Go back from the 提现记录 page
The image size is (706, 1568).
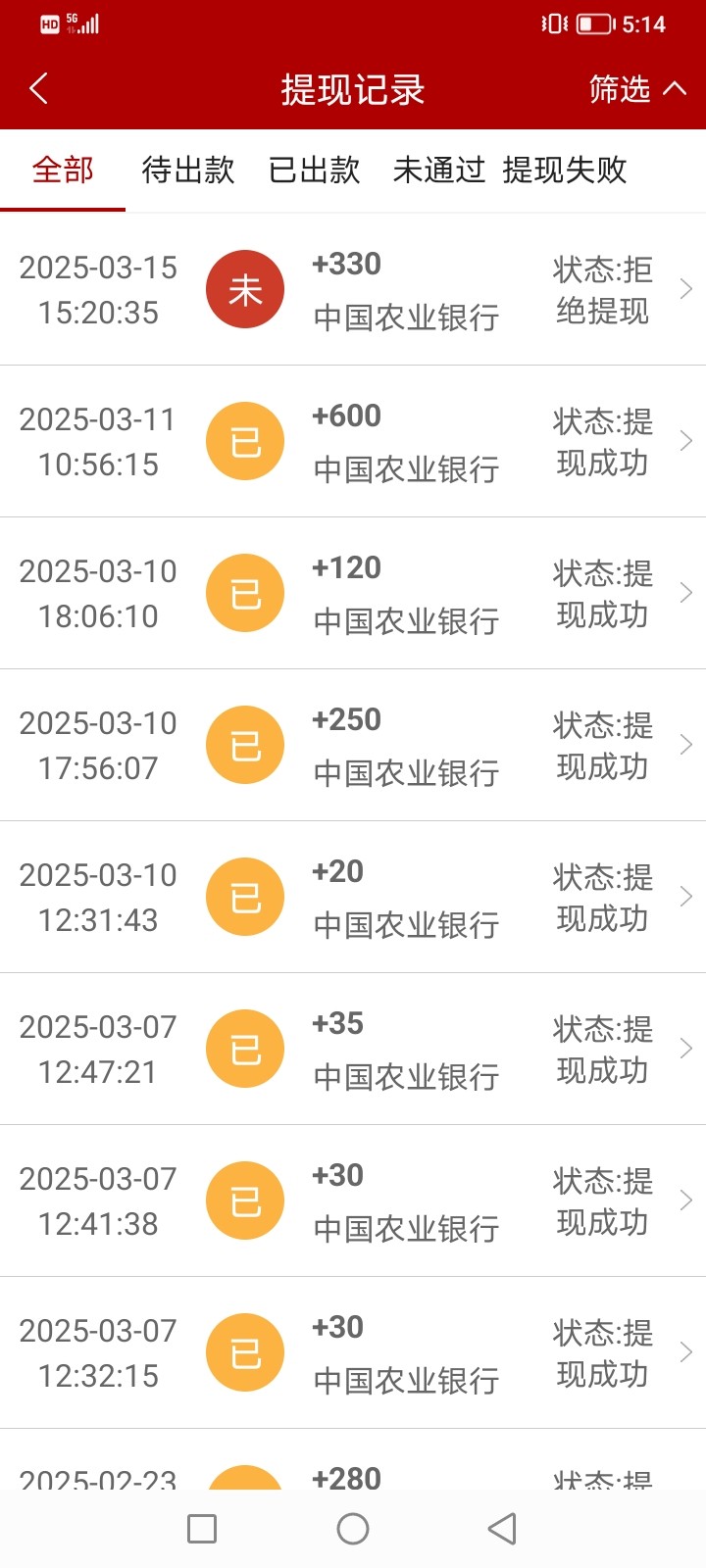click(x=39, y=89)
